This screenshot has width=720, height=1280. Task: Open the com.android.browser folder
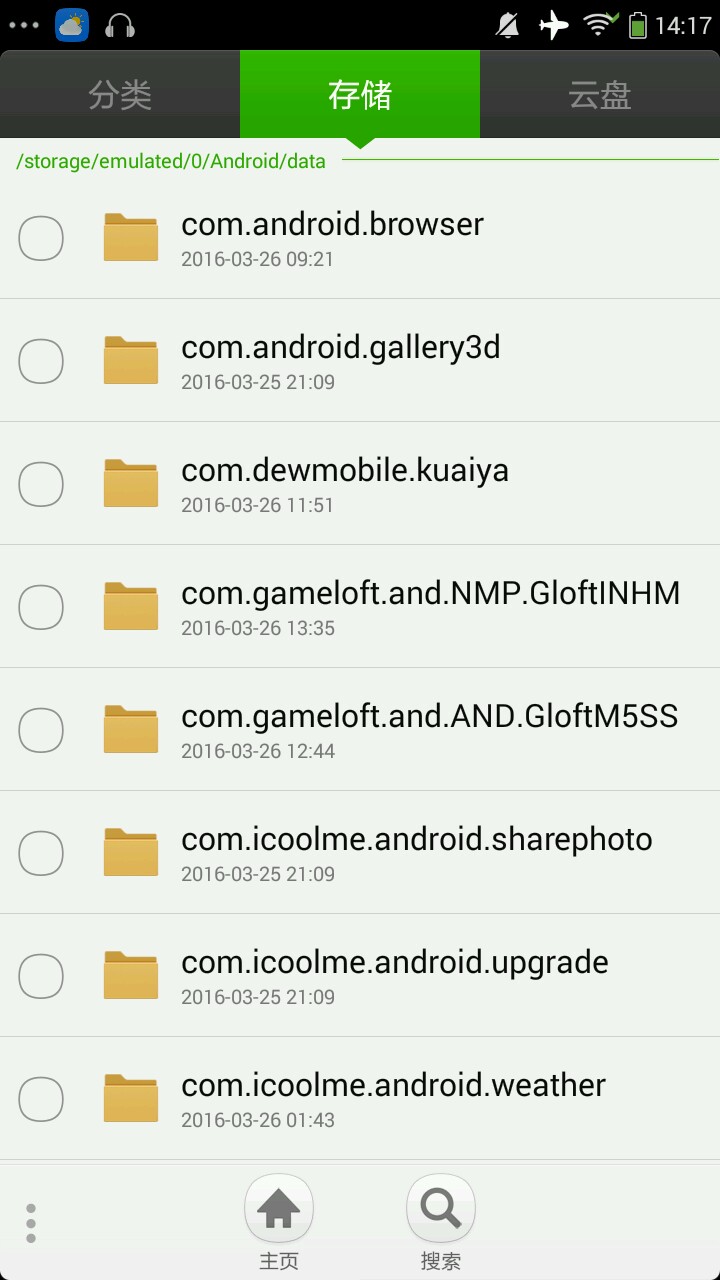[332, 238]
